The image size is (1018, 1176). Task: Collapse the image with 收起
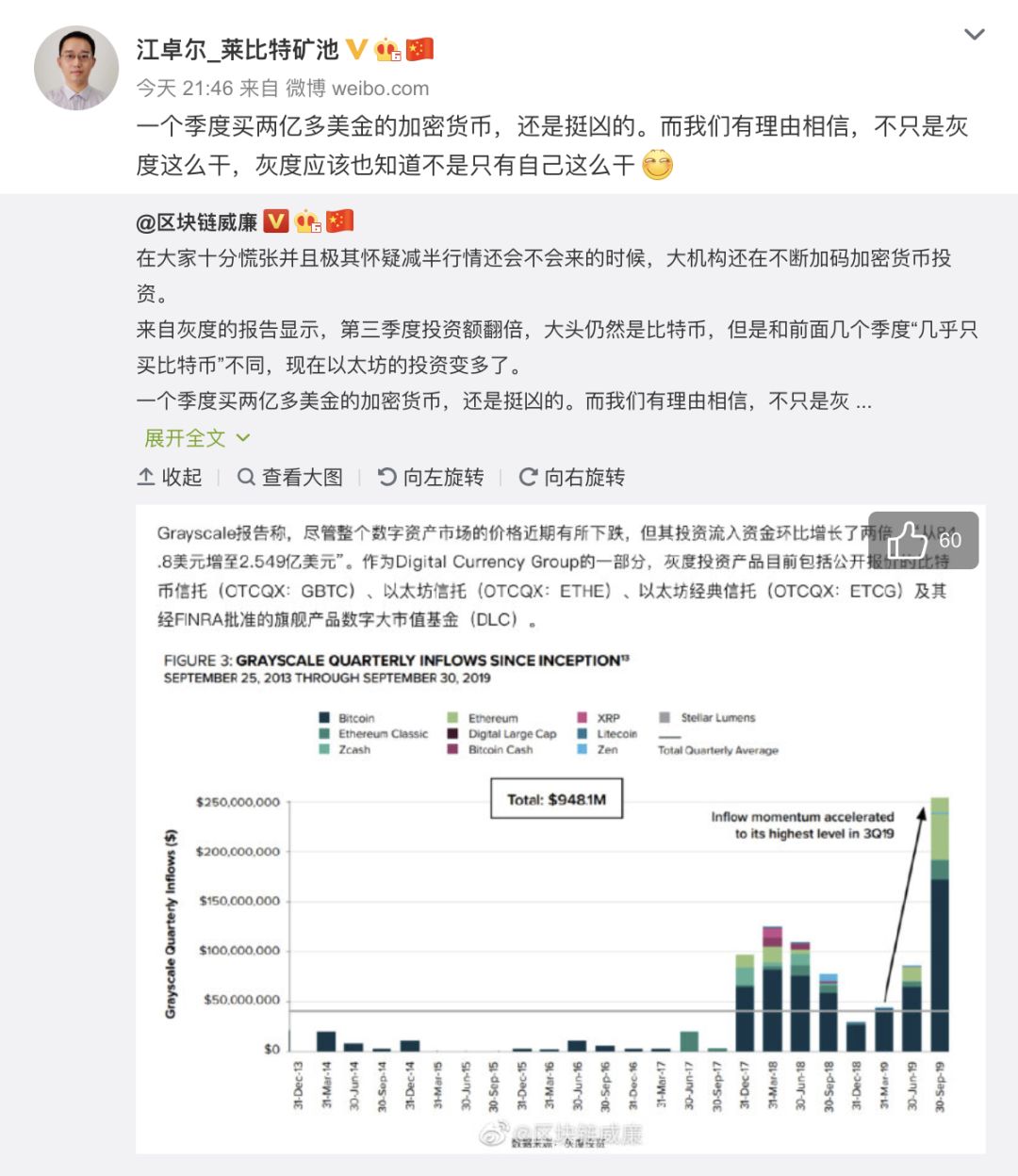click(x=171, y=478)
